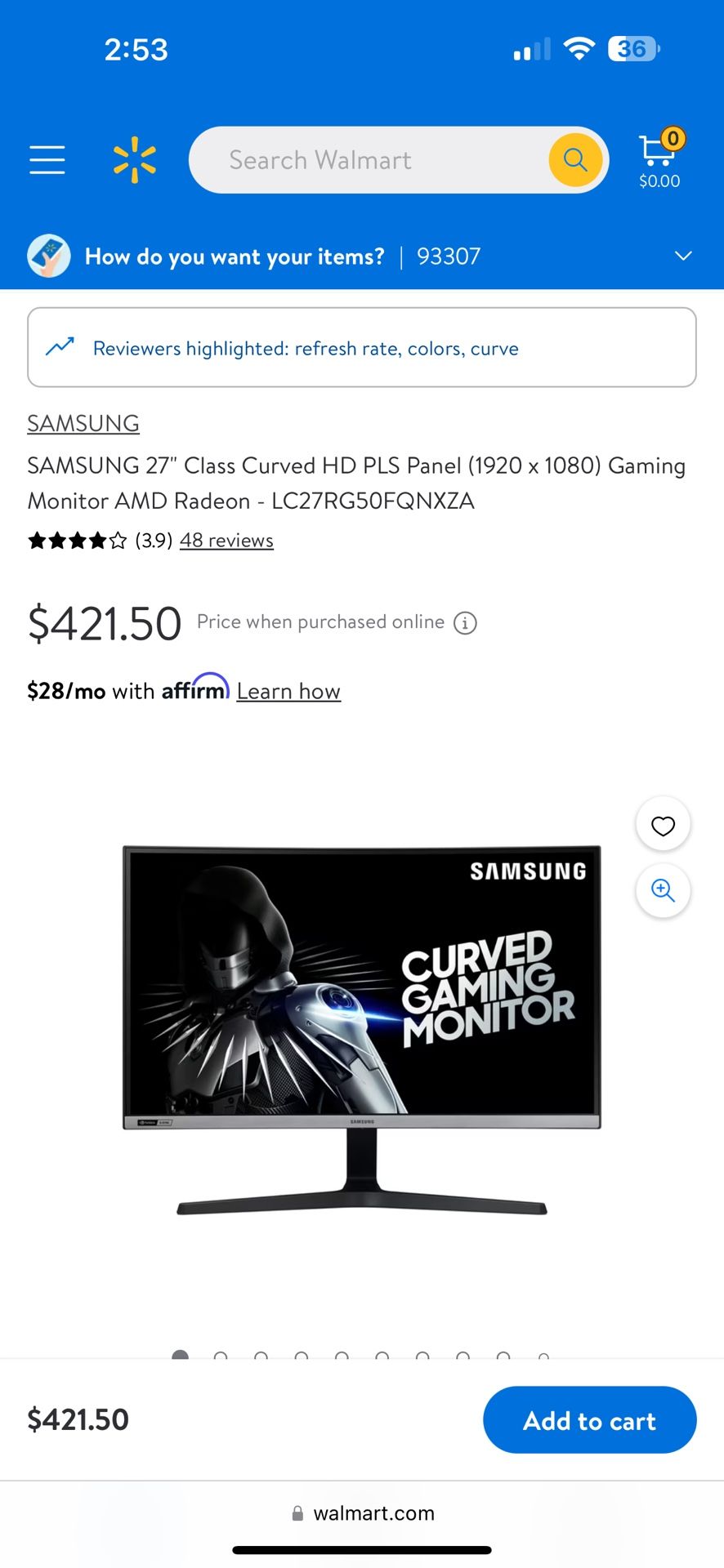Expand the delivery options chevron
The height and width of the screenshot is (1568, 724).
coord(683,256)
